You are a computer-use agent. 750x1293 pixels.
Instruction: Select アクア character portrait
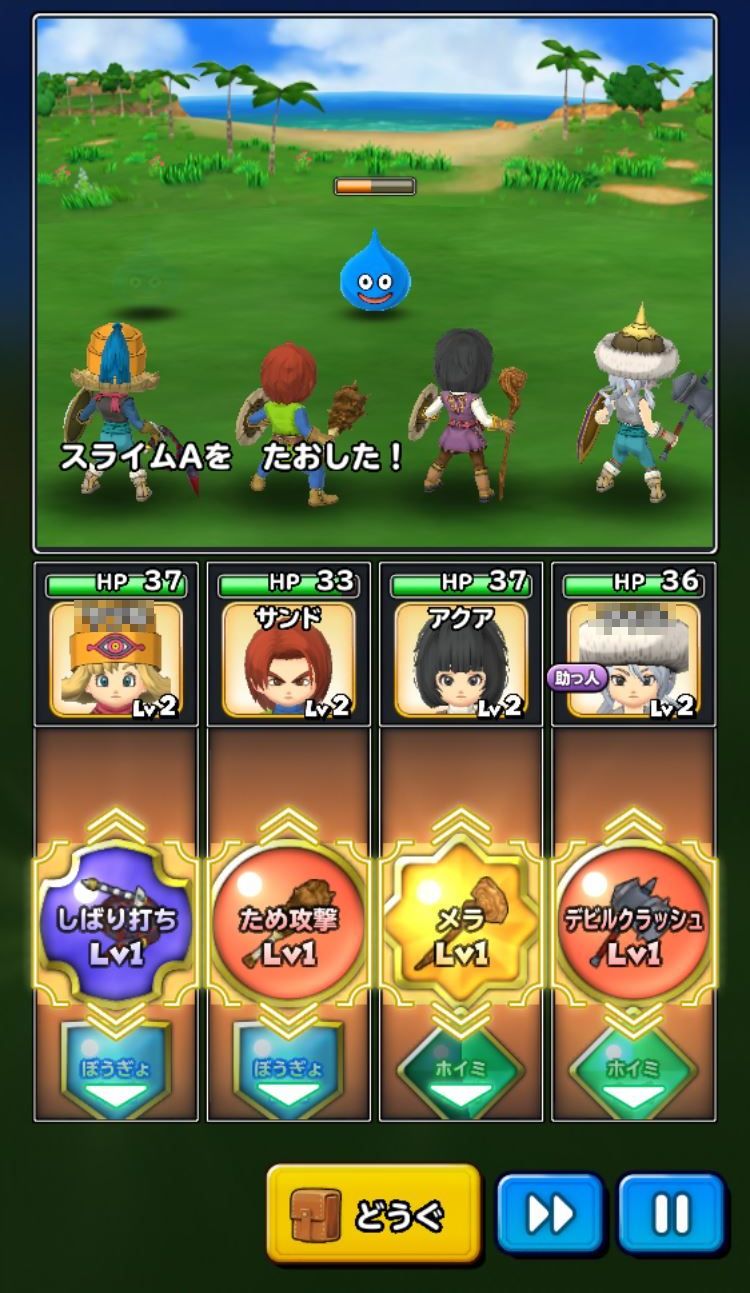click(461, 660)
